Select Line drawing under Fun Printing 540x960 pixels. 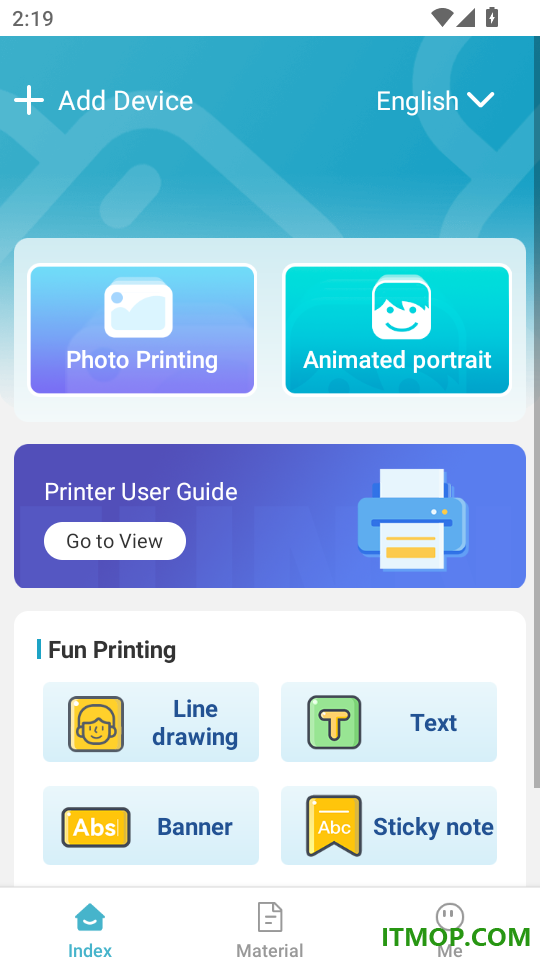151,722
